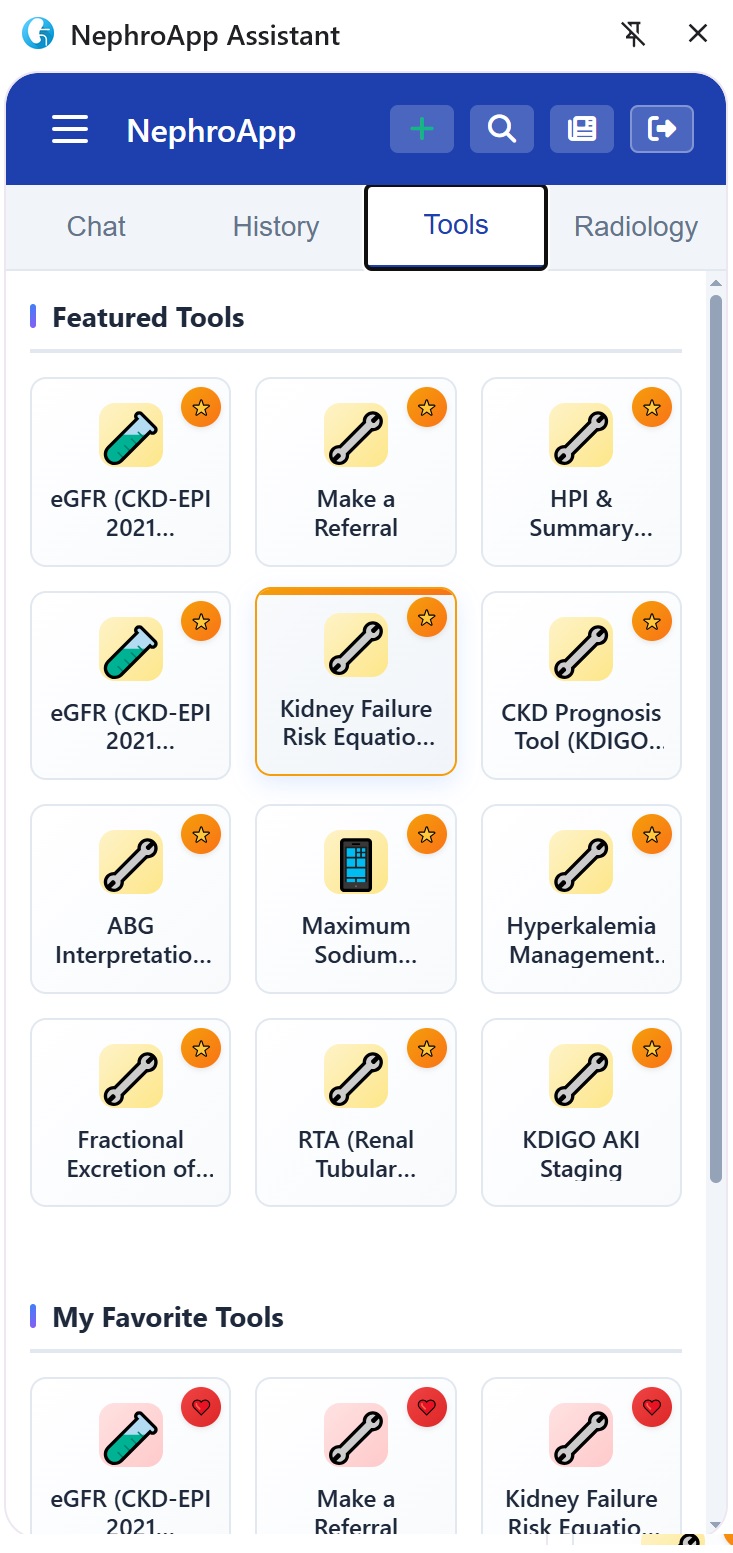Viewport: 733px width, 1553px height.
Task: Toggle the star on KDIGO AKI Staging
Action: pos(652,1048)
